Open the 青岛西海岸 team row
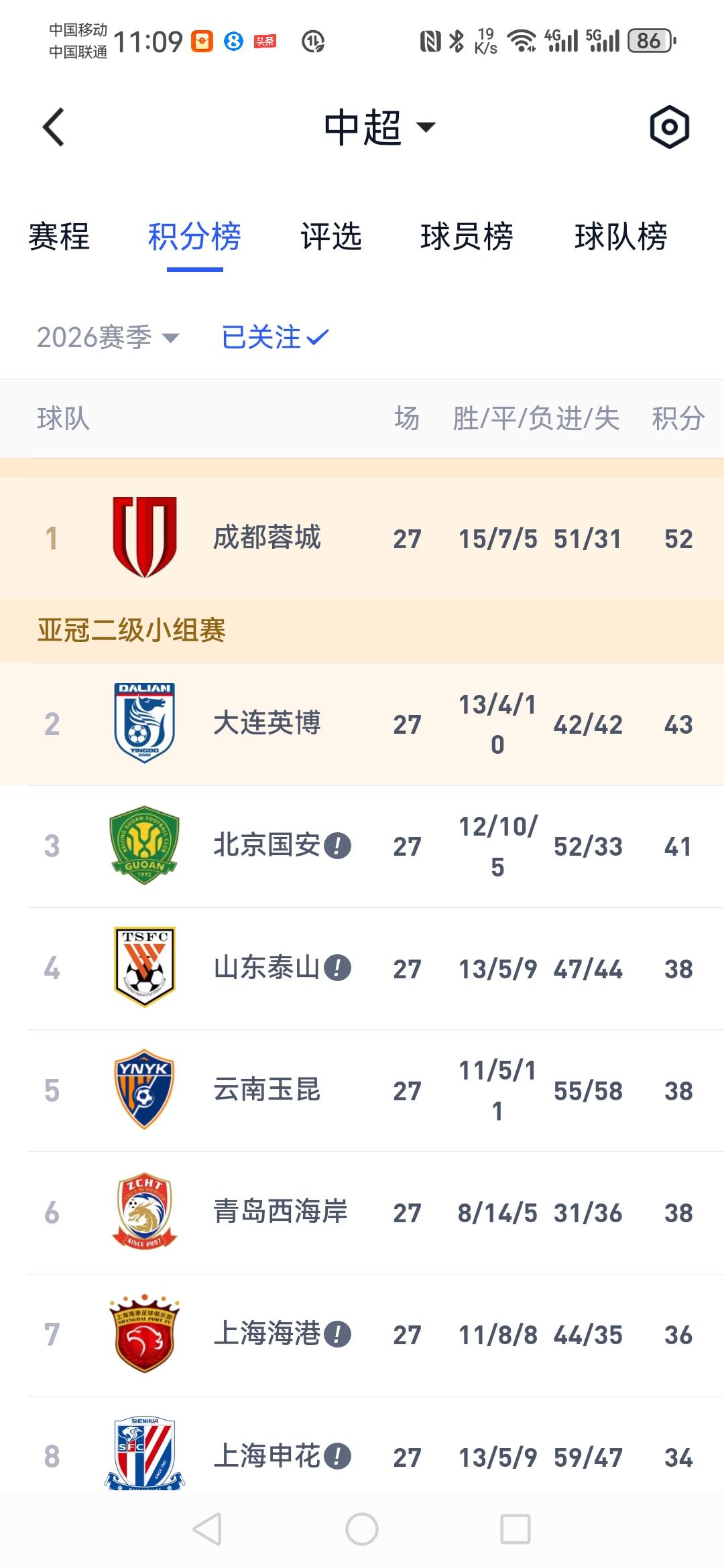The height and width of the screenshot is (1568, 724). (362, 1213)
